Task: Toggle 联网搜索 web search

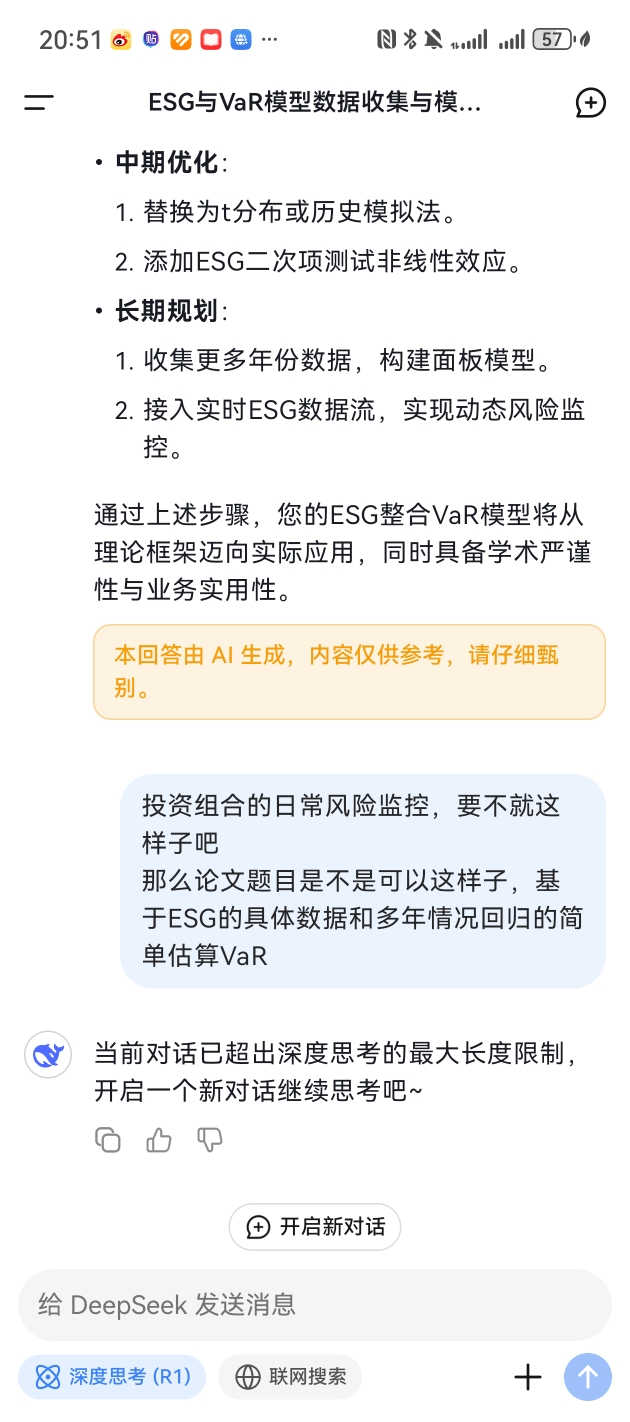Action: (290, 1377)
